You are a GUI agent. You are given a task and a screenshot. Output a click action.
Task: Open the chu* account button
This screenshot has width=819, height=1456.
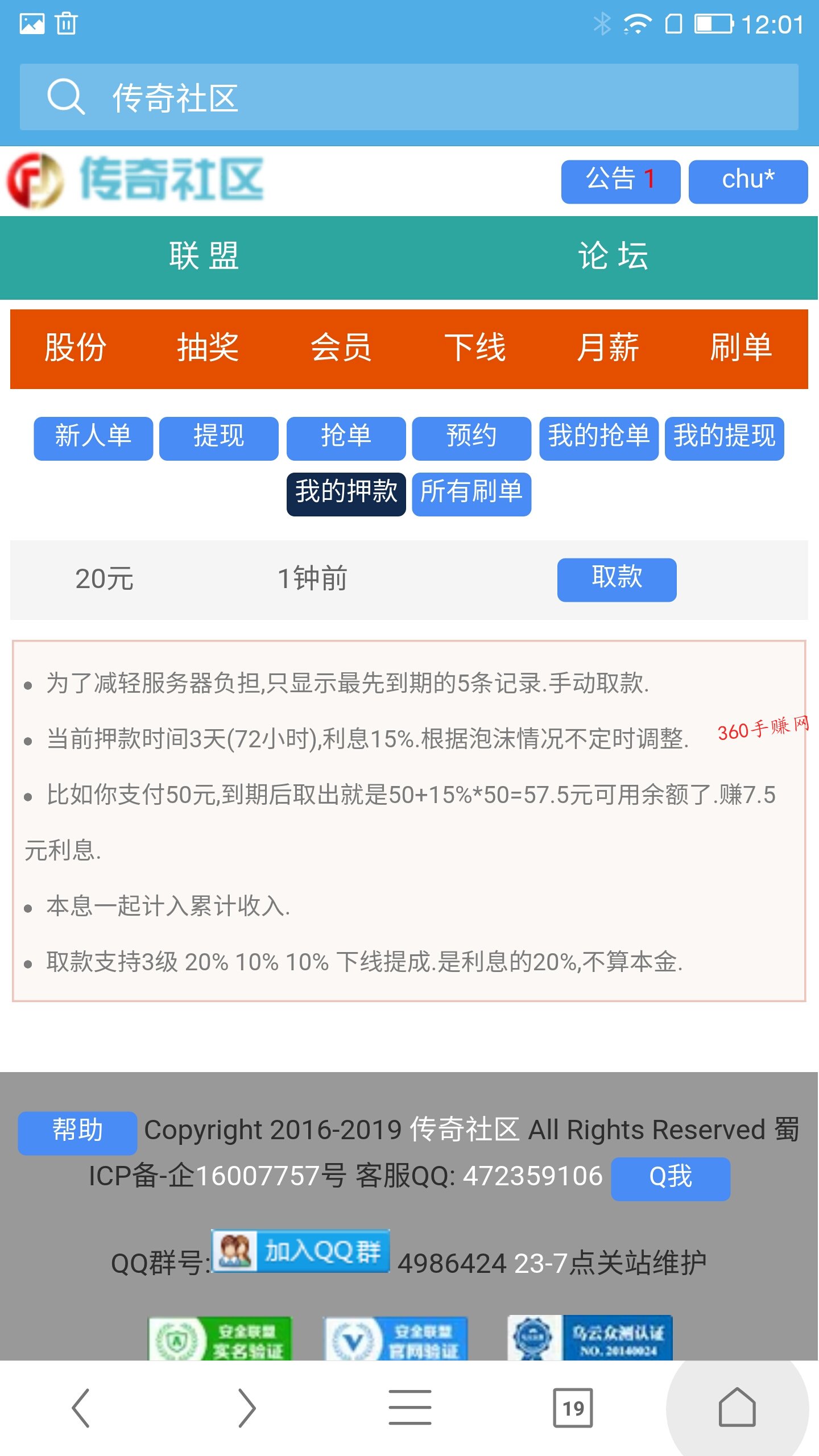tap(748, 181)
